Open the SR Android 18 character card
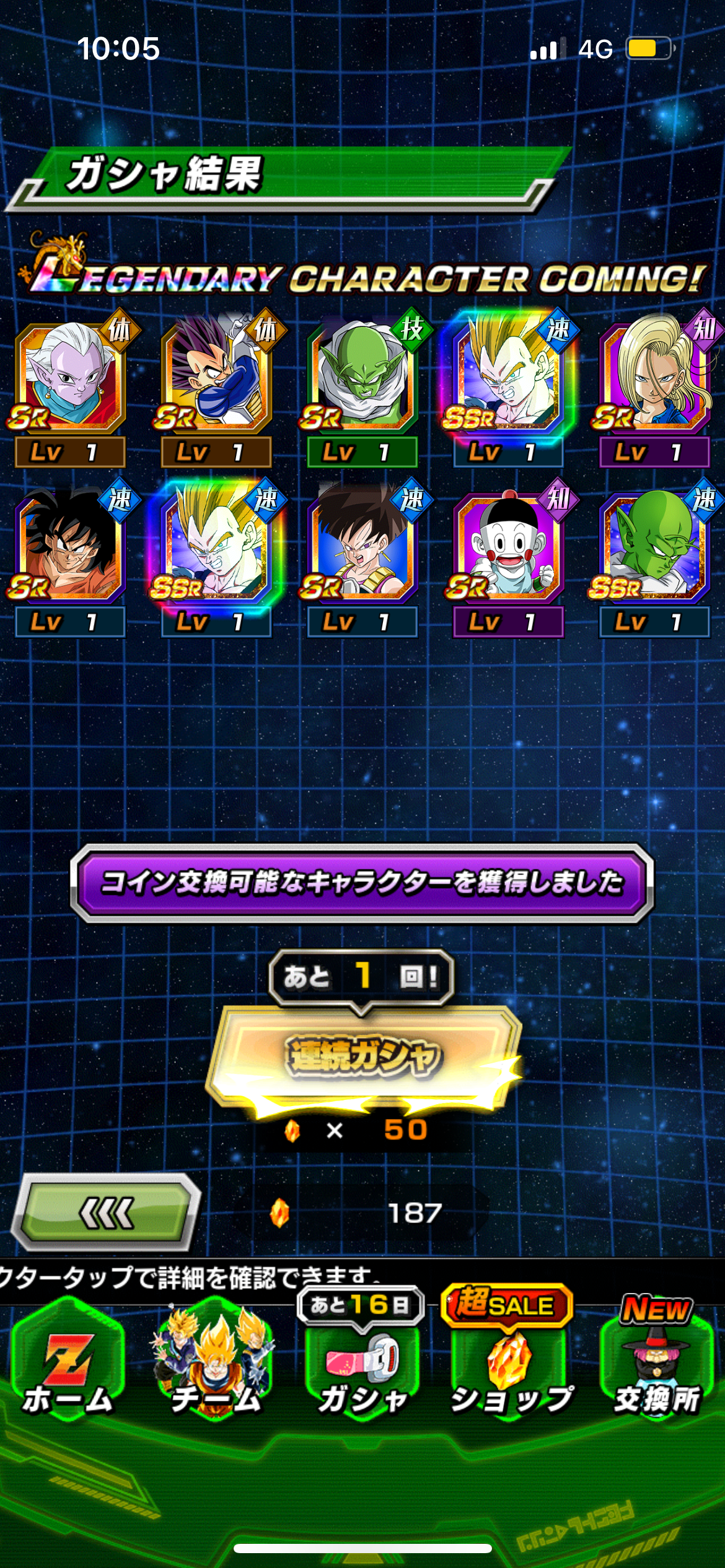The height and width of the screenshot is (1568, 725). click(x=655, y=388)
